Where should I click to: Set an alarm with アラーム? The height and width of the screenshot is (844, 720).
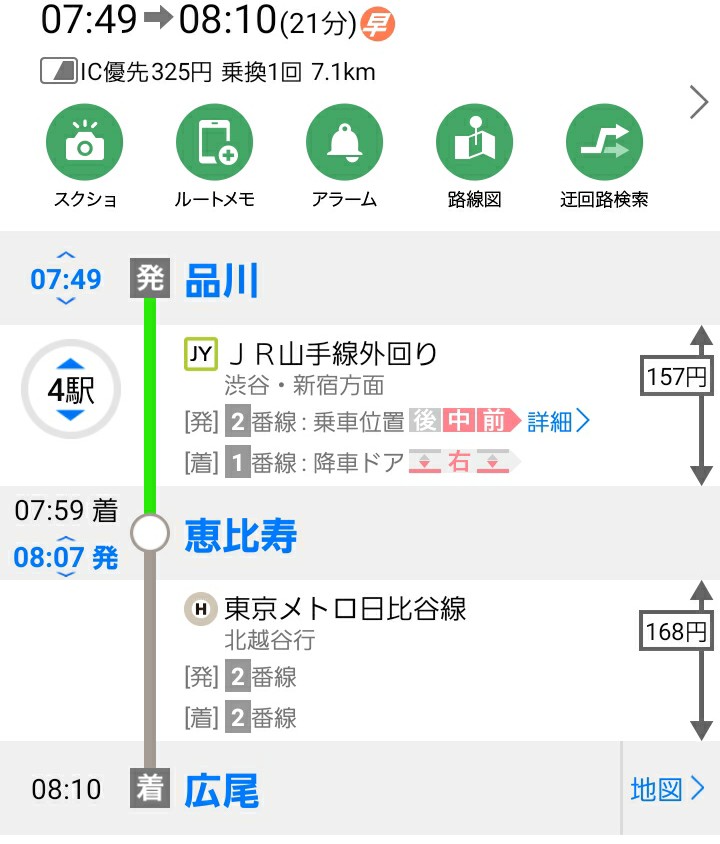pos(344,145)
